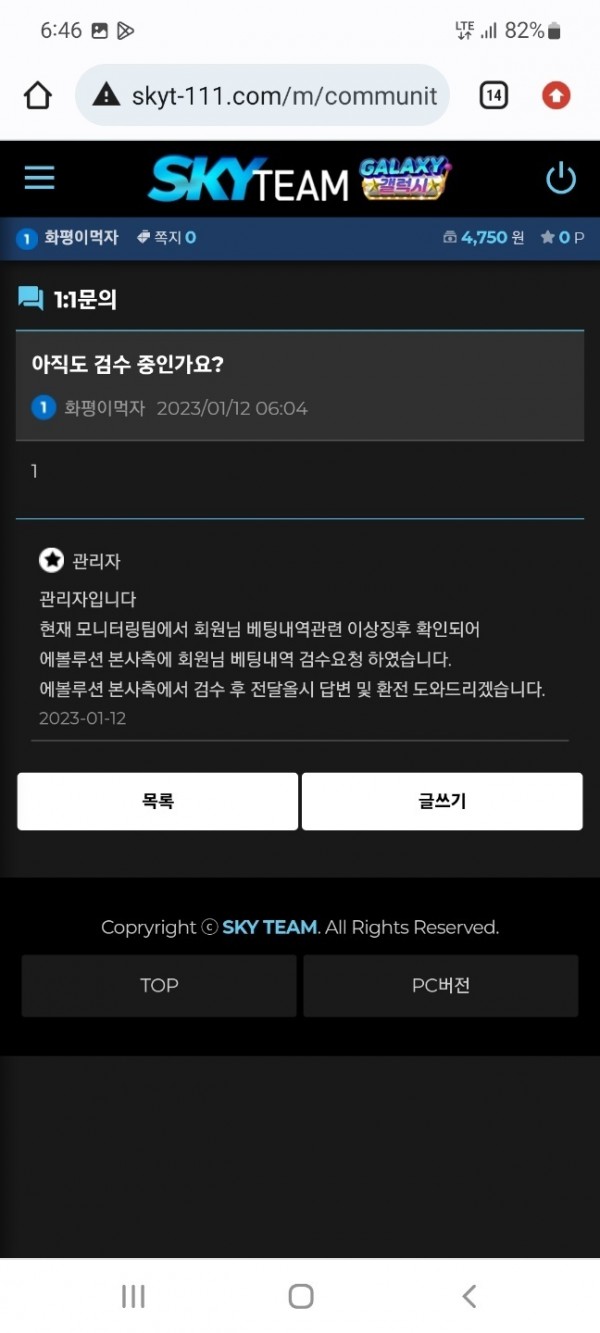This screenshot has width=600, height=1333.
Task: Tap the power logout icon
Action: click(561, 179)
